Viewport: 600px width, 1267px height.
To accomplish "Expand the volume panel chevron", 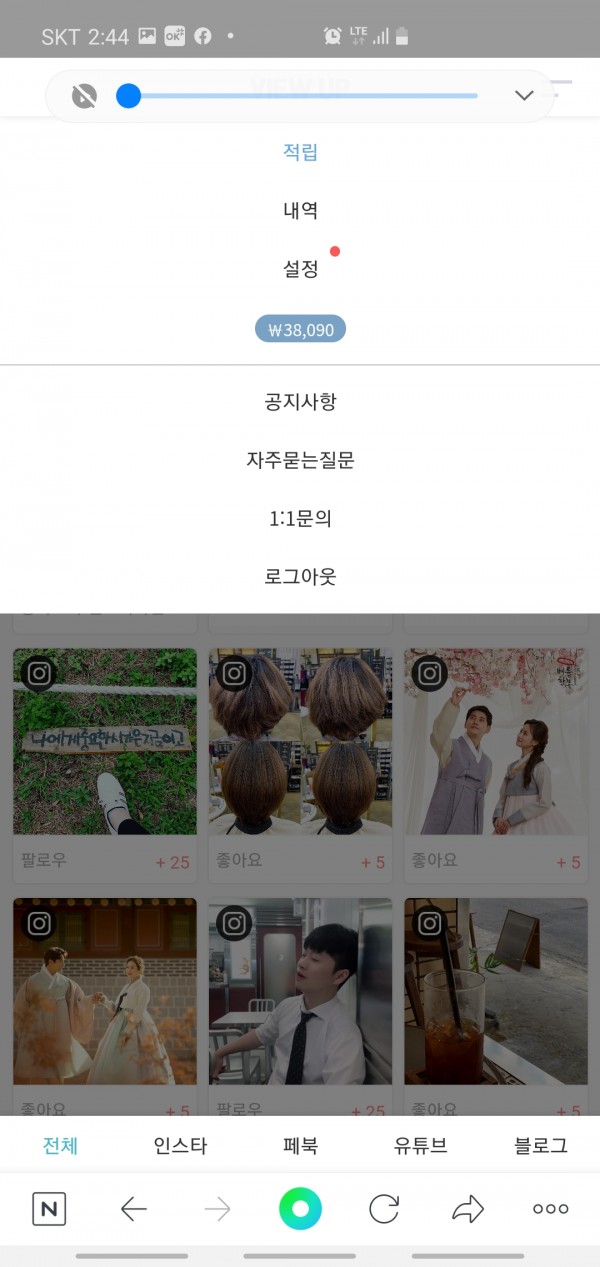I will tap(524, 95).
